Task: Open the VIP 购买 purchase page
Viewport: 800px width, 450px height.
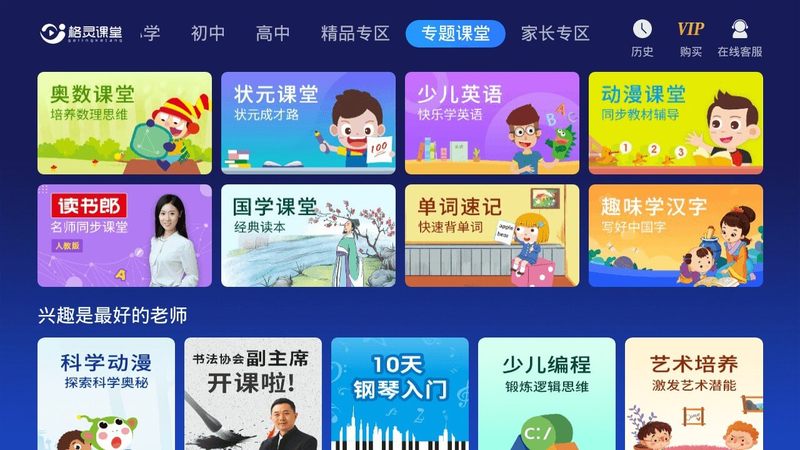Action: (x=690, y=38)
